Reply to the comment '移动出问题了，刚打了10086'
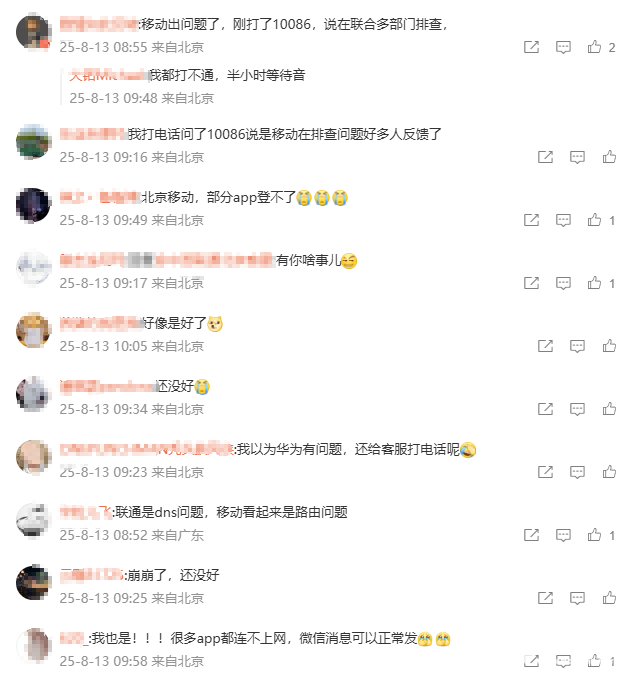The height and width of the screenshot is (676, 623). point(563,47)
